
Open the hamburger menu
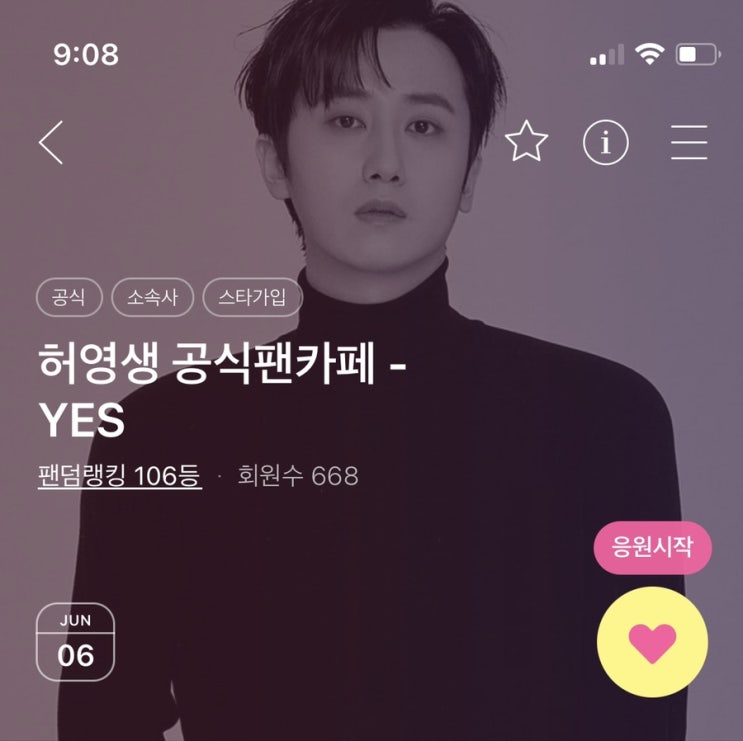(x=689, y=142)
